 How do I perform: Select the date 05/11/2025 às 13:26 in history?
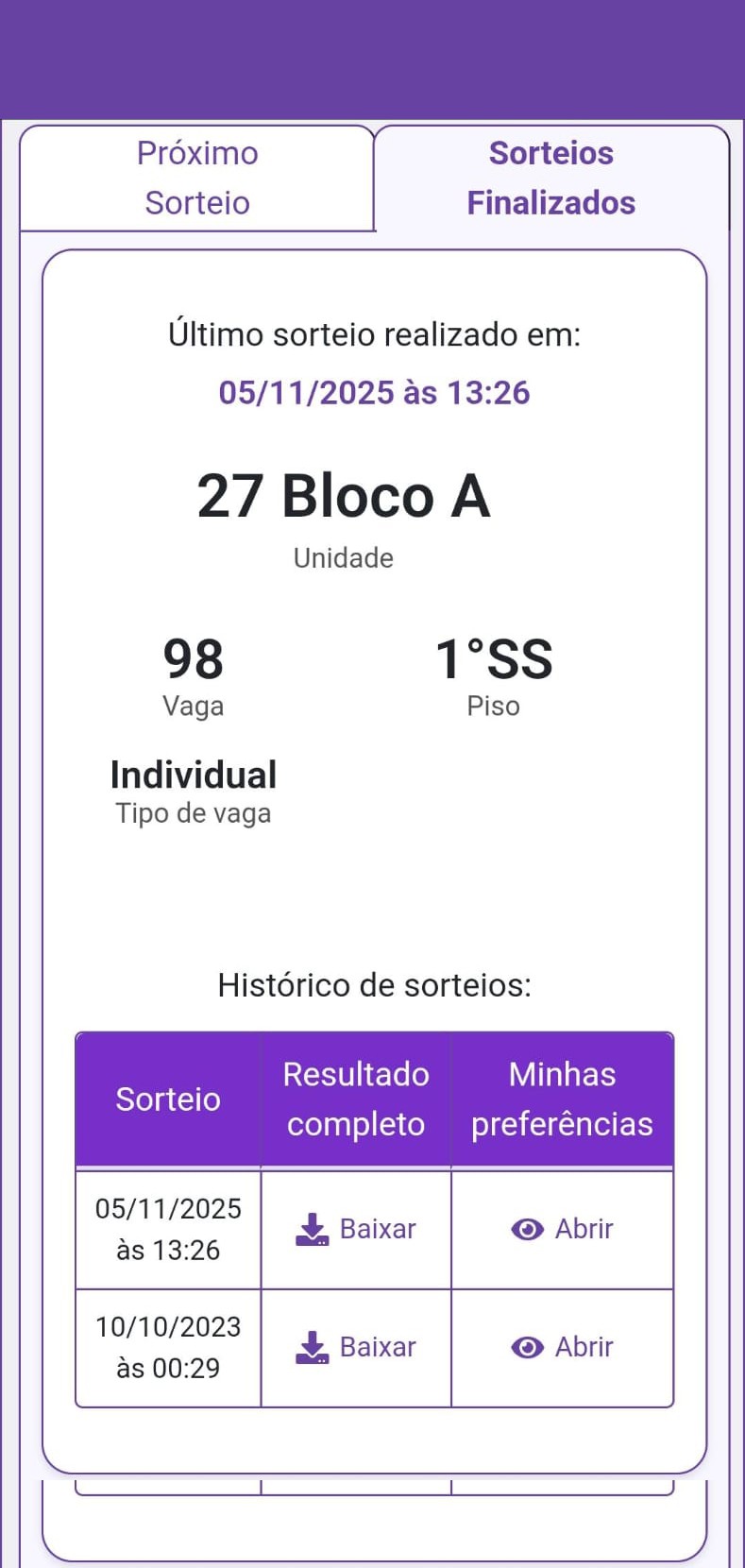pyautogui.click(x=167, y=1227)
